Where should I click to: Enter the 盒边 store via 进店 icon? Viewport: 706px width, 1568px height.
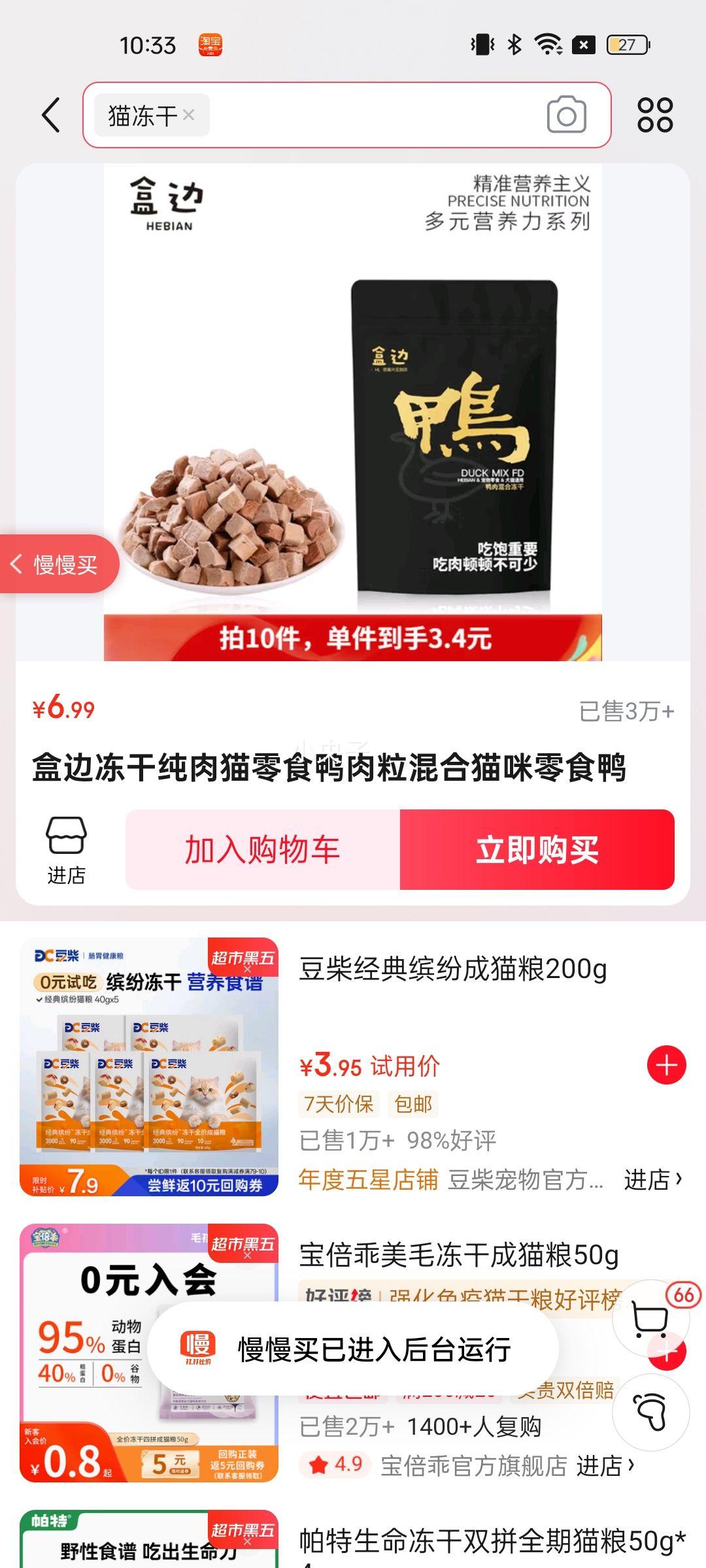[66, 849]
